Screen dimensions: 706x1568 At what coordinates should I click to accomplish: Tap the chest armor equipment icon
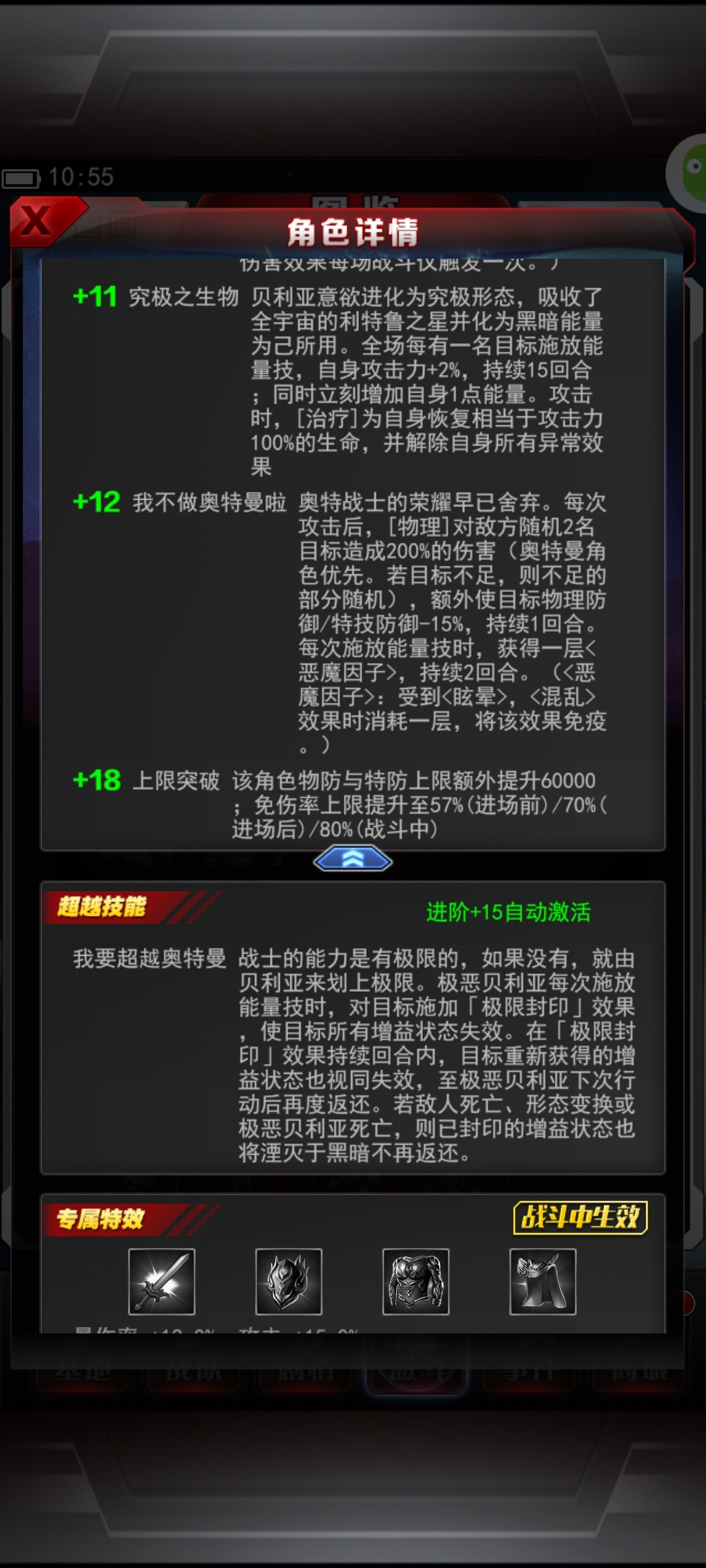pyautogui.click(x=416, y=1281)
